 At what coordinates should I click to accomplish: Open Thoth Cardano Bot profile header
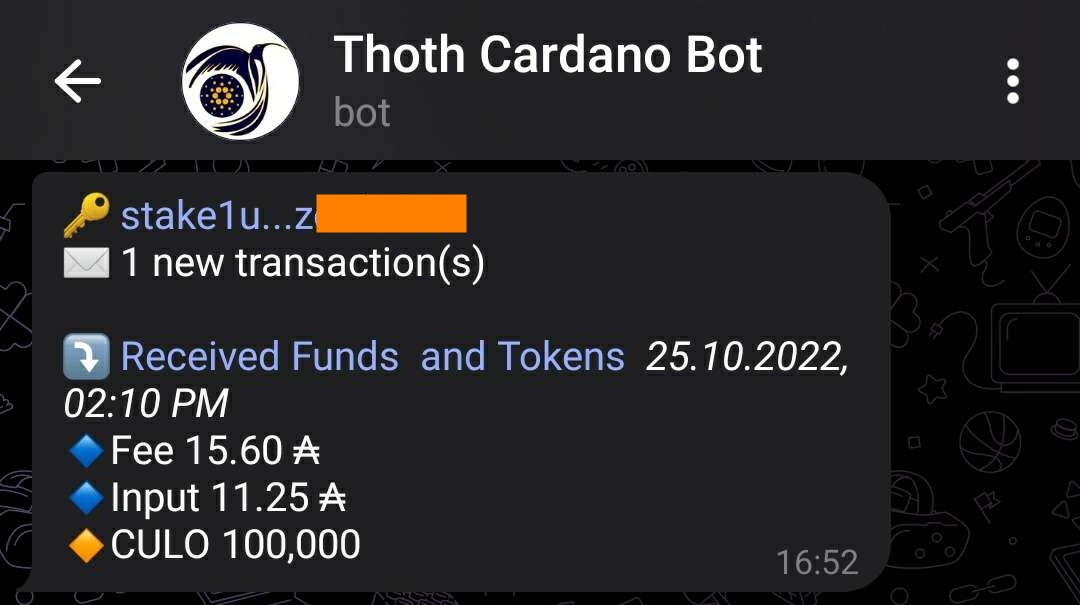point(548,80)
